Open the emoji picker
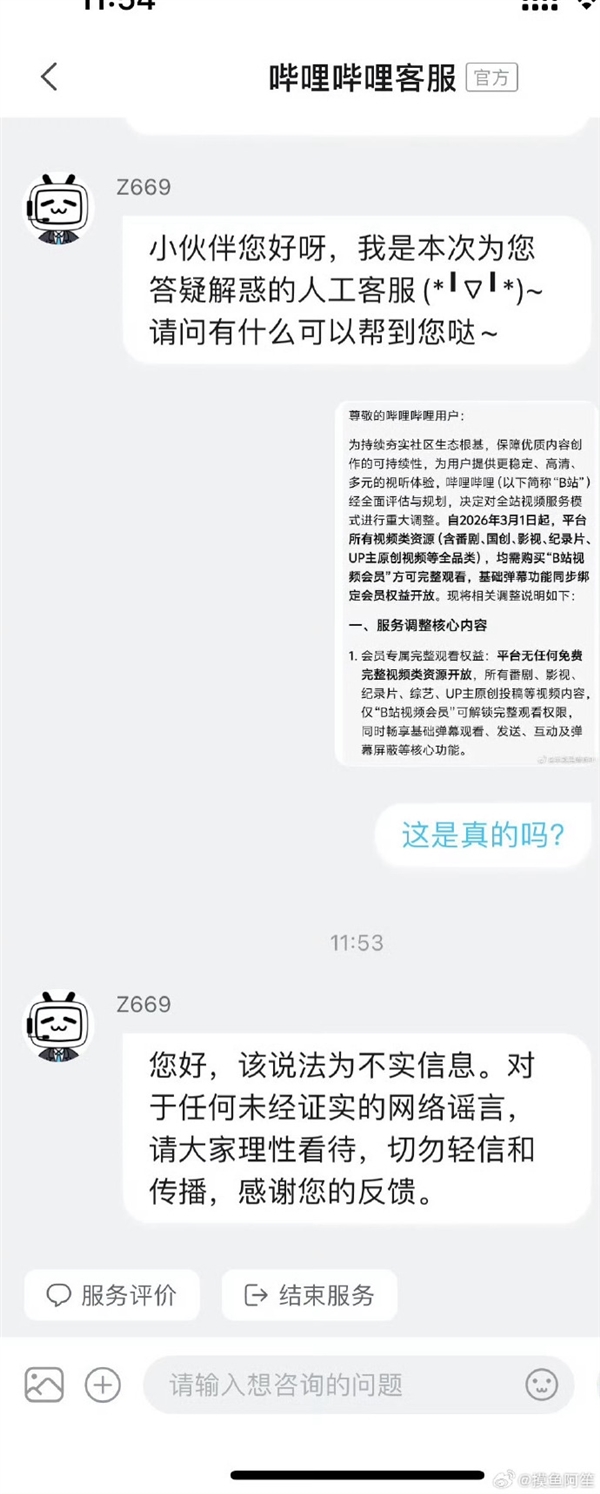This screenshot has width=600, height=1494. (x=542, y=1384)
